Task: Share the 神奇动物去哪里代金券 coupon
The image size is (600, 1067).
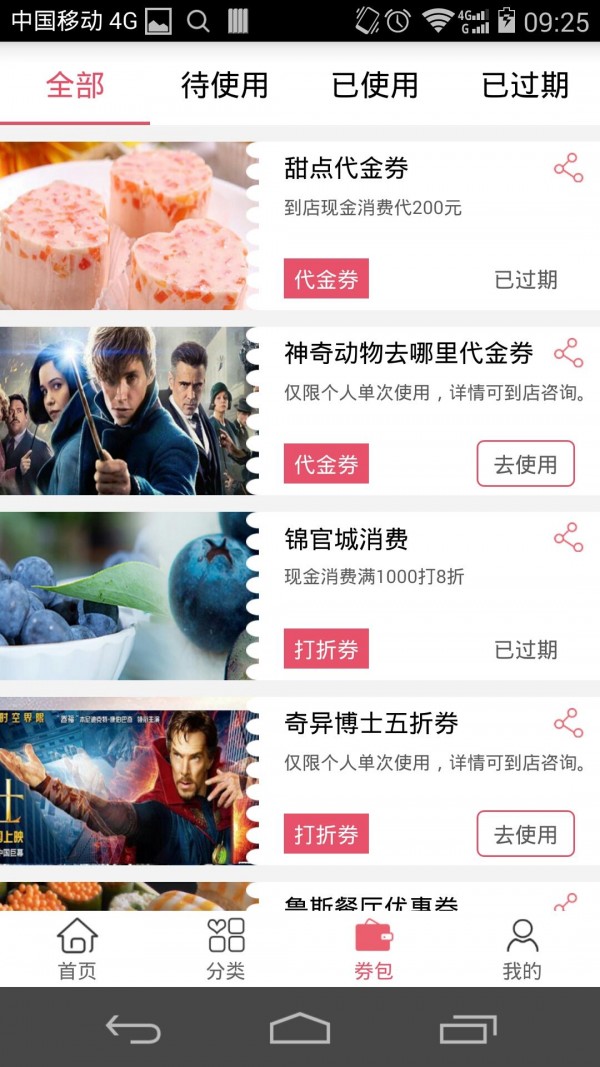Action: tap(568, 353)
